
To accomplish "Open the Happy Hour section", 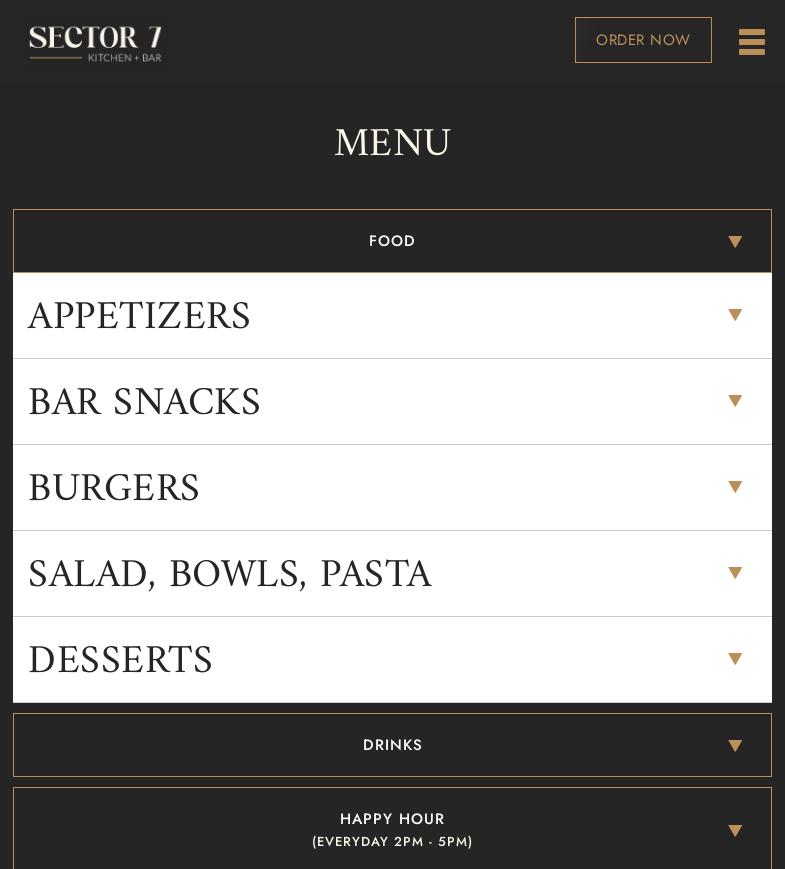I will (x=392, y=830).
